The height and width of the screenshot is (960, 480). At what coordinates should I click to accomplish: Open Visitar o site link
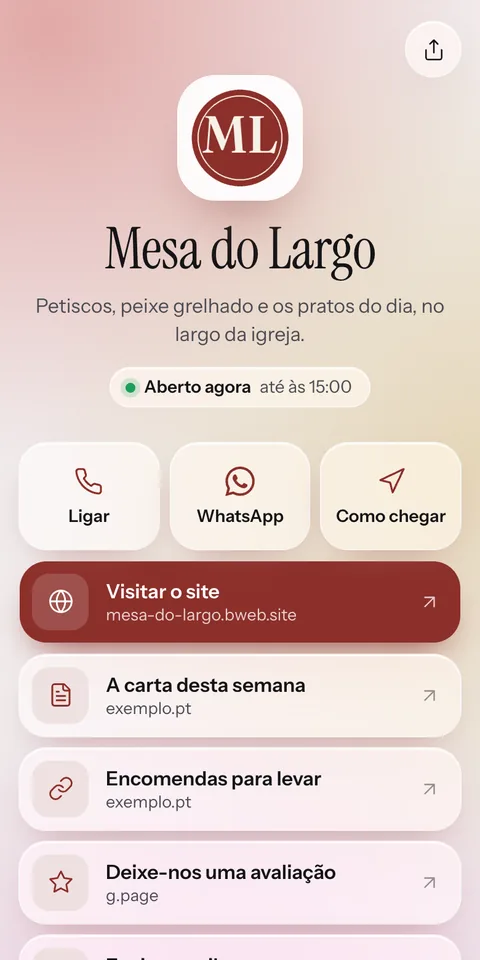[x=240, y=602]
